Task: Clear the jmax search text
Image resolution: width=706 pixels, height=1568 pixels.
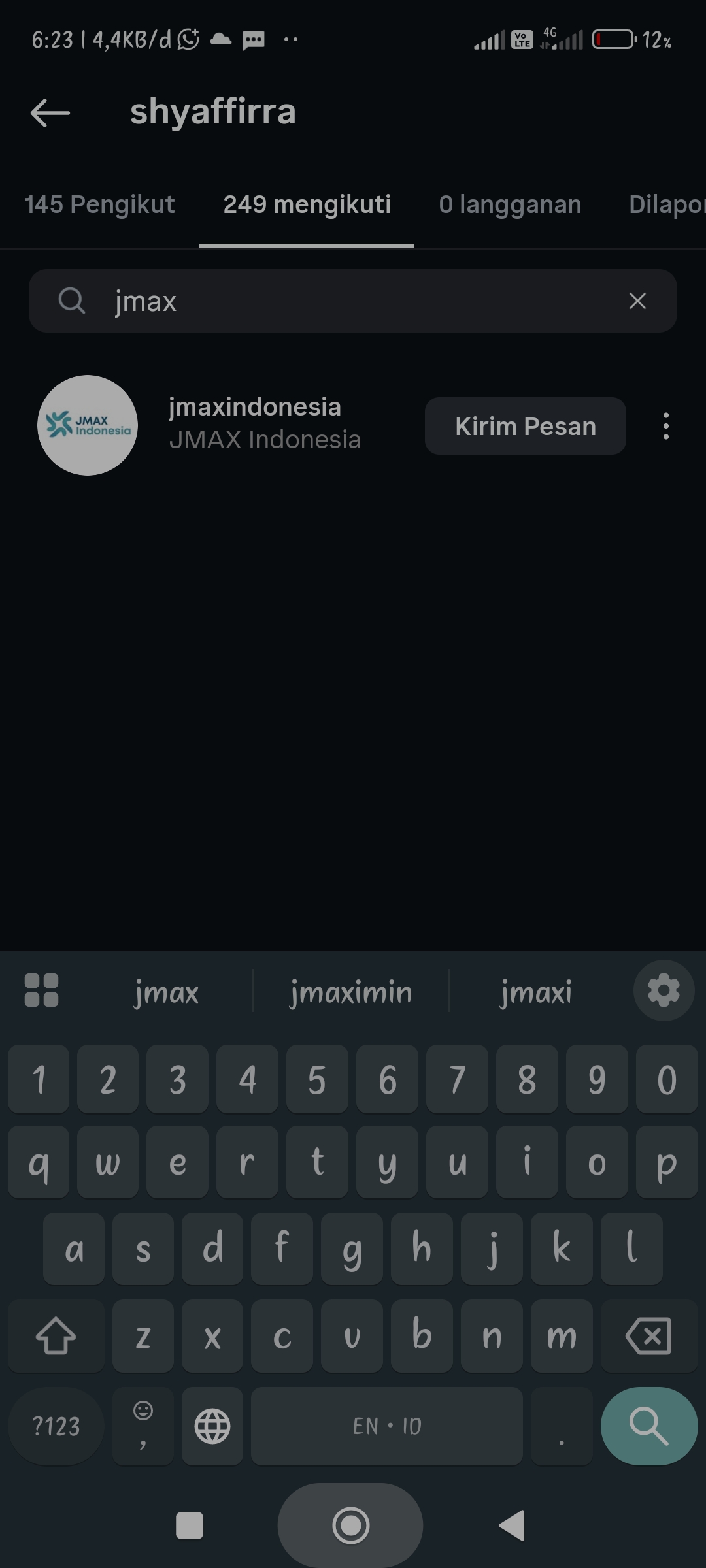Action: coord(637,301)
